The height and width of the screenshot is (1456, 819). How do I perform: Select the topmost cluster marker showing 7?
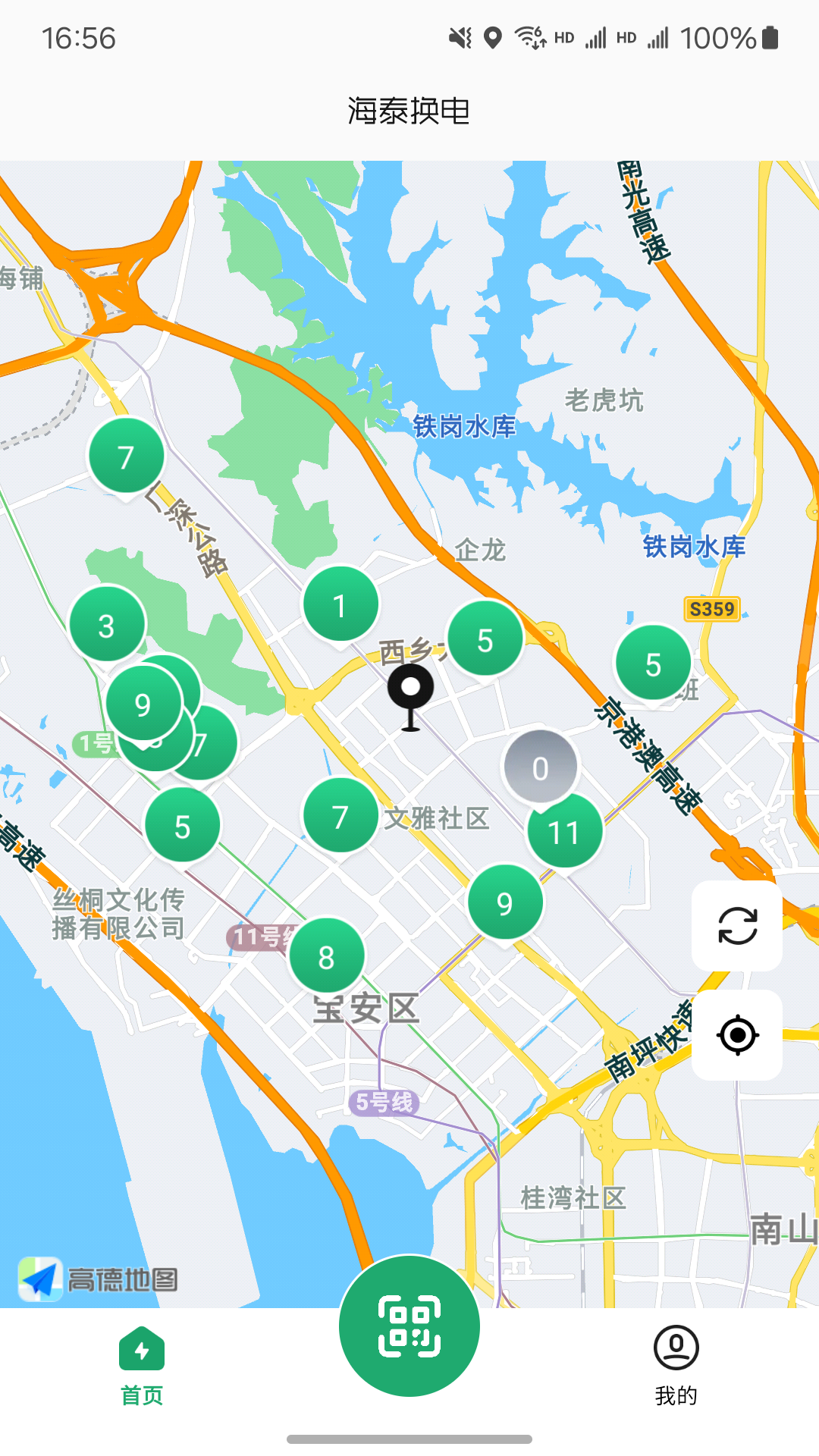tap(126, 457)
